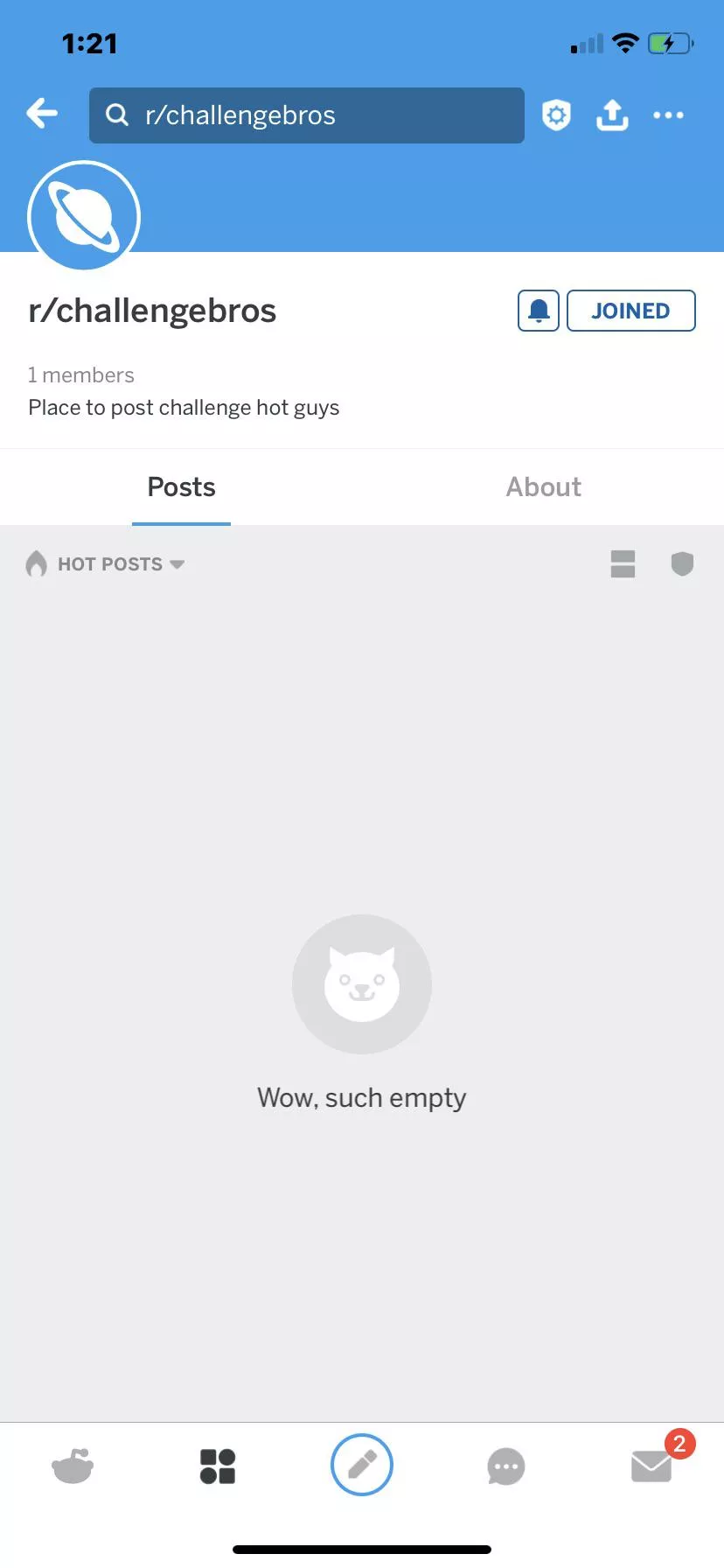Tap the community notification bell

pyautogui.click(x=539, y=311)
